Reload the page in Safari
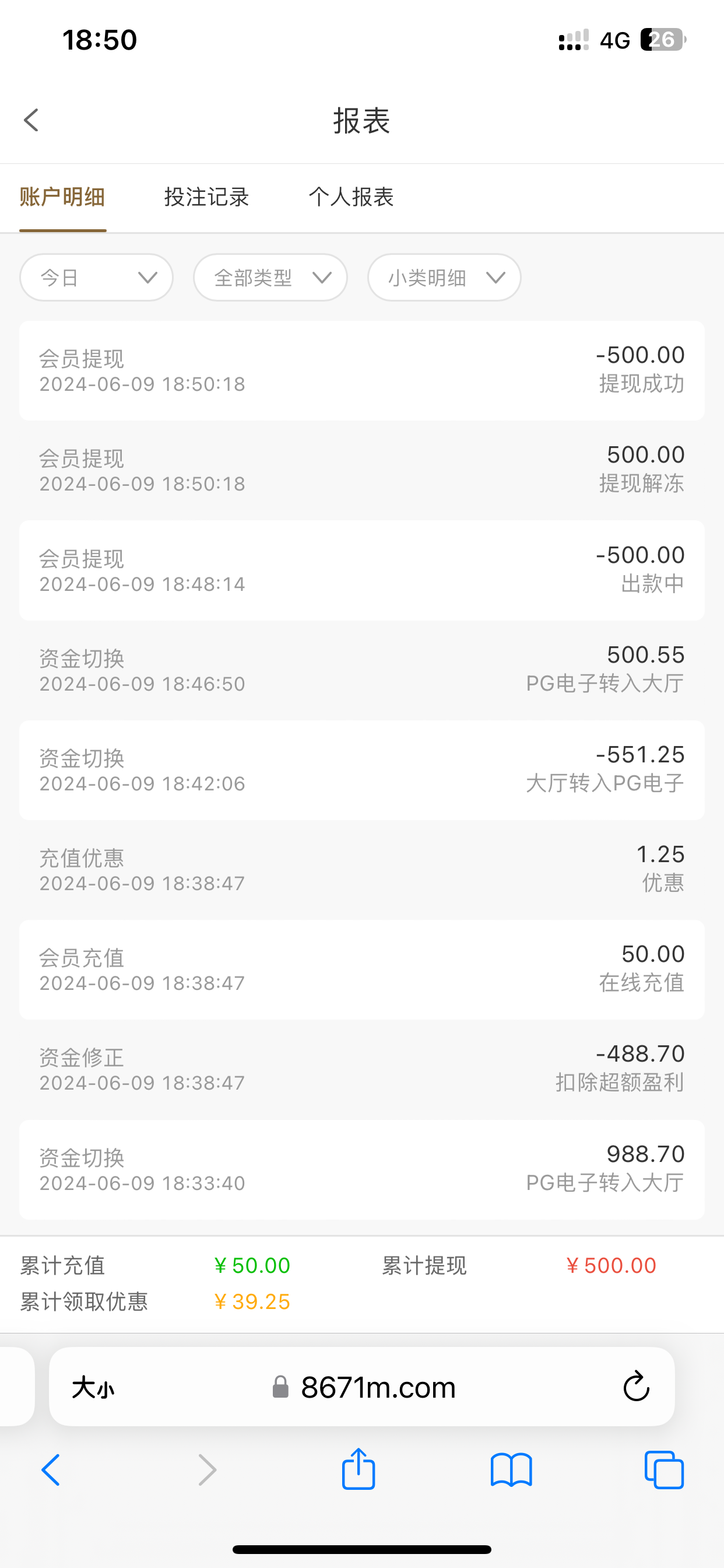 click(637, 1387)
